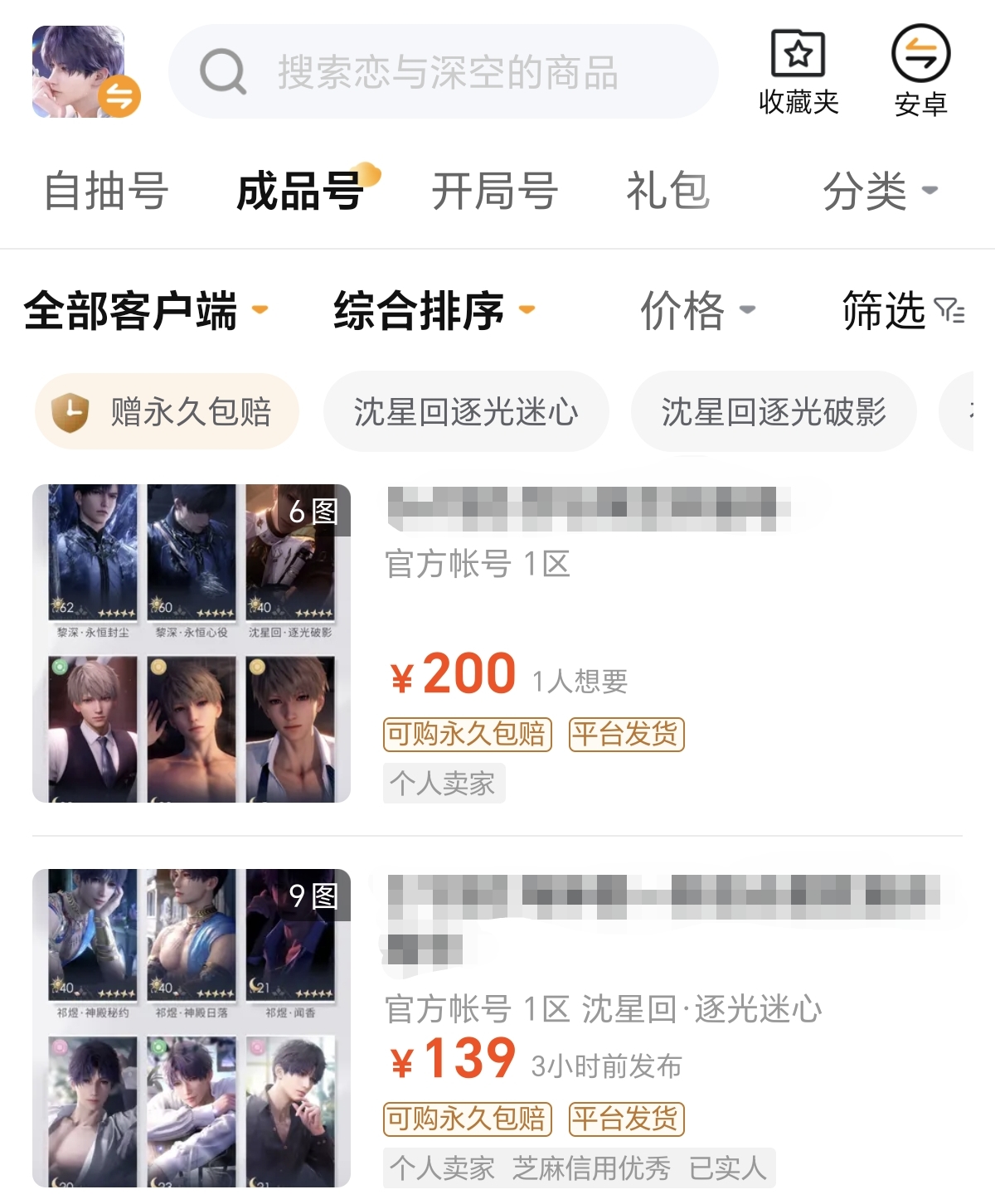Open the 收藏夹 favorites folder
Screen dimensions: 995x1204
tap(798, 72)
